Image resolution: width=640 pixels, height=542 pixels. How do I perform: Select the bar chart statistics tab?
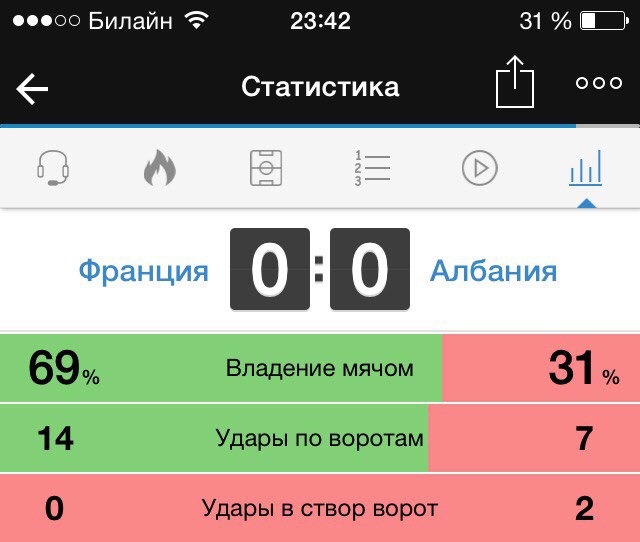585,168
